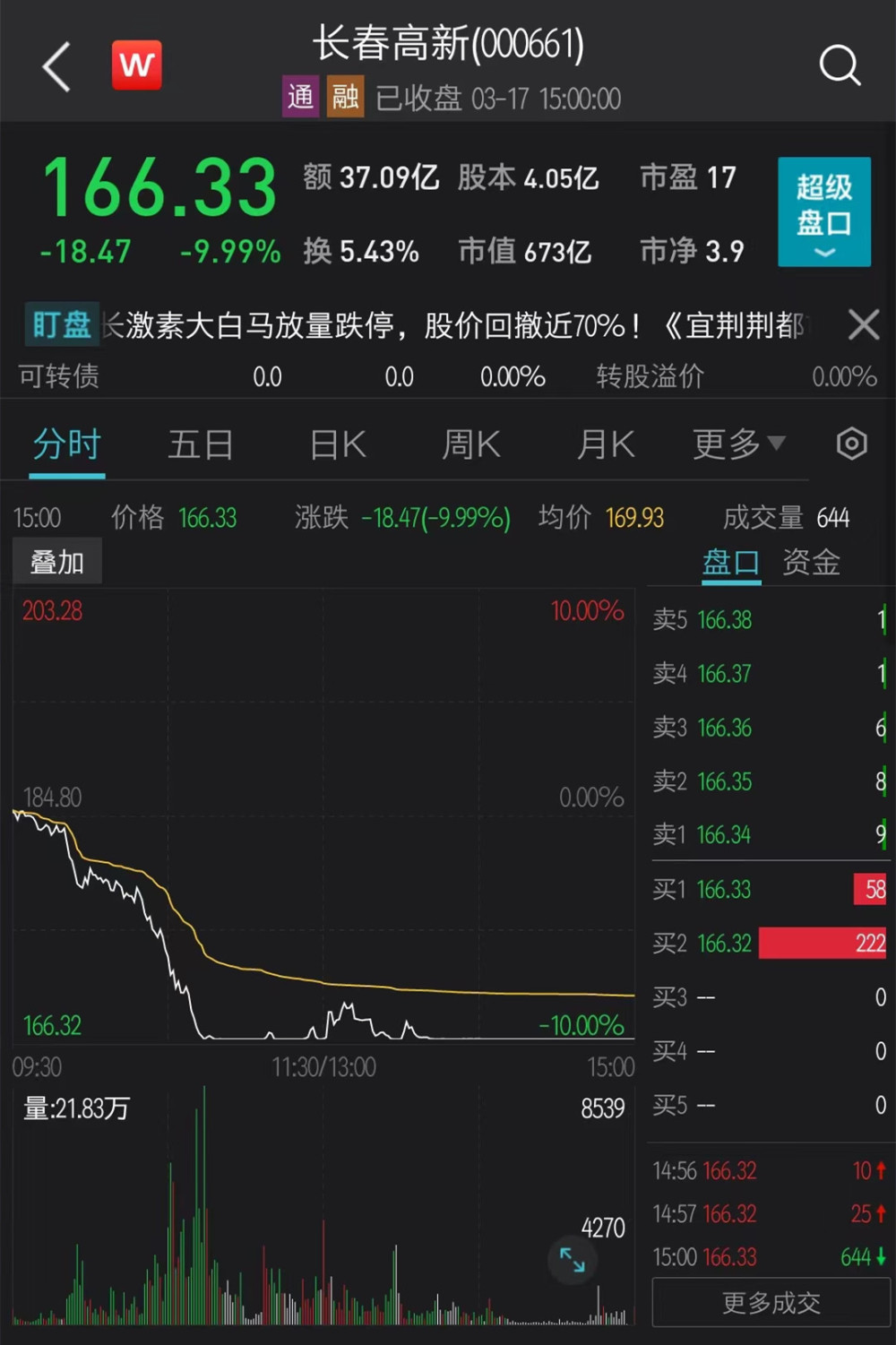Switch to the 日K chart tab
Viewport: 896px width, 1345px height.
(338, 444)
